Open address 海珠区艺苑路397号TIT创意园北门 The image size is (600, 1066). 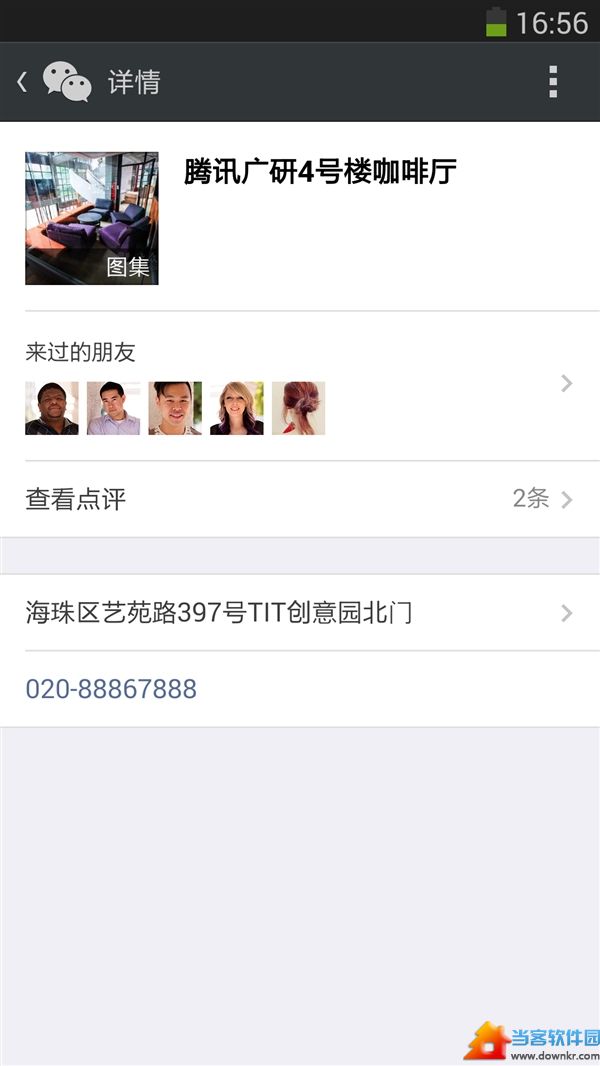pyautogui.click(x=300, y=613)
